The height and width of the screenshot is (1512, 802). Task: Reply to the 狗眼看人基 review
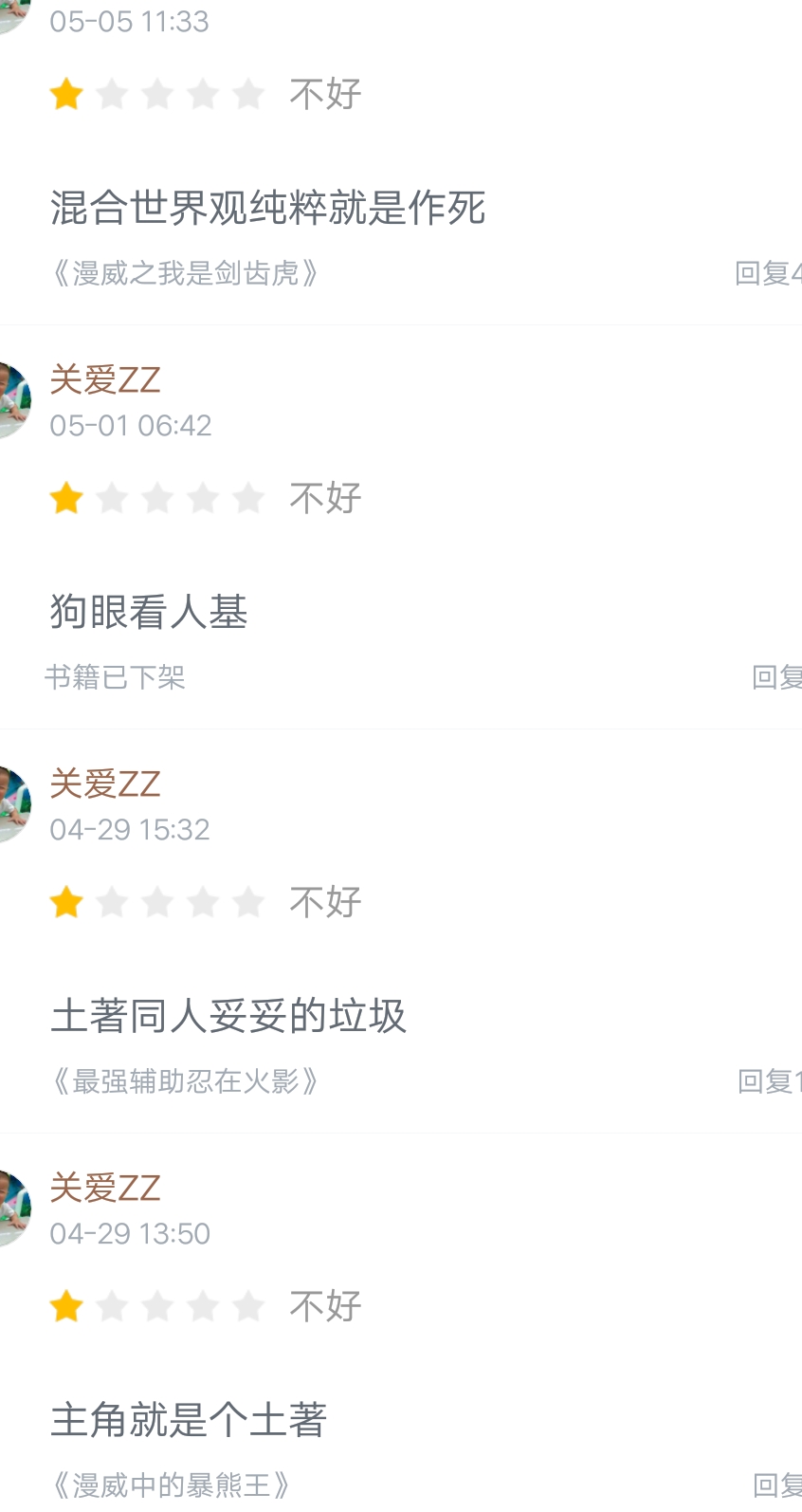tap(776, 677)
